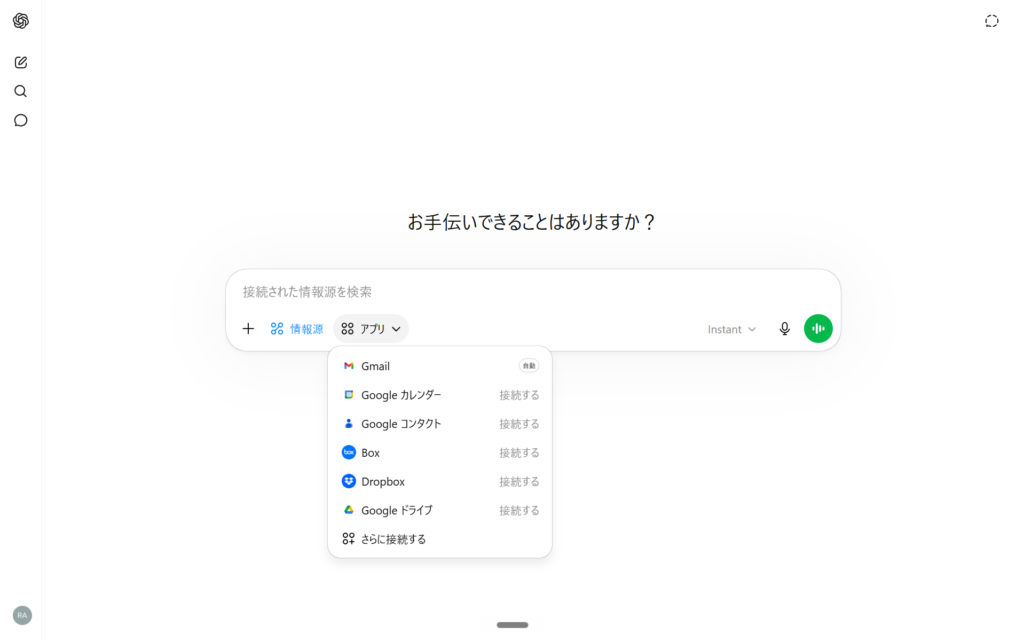Select Gmail from the apps list
The height and width of the screenshot is (640, 1024).
440,366
